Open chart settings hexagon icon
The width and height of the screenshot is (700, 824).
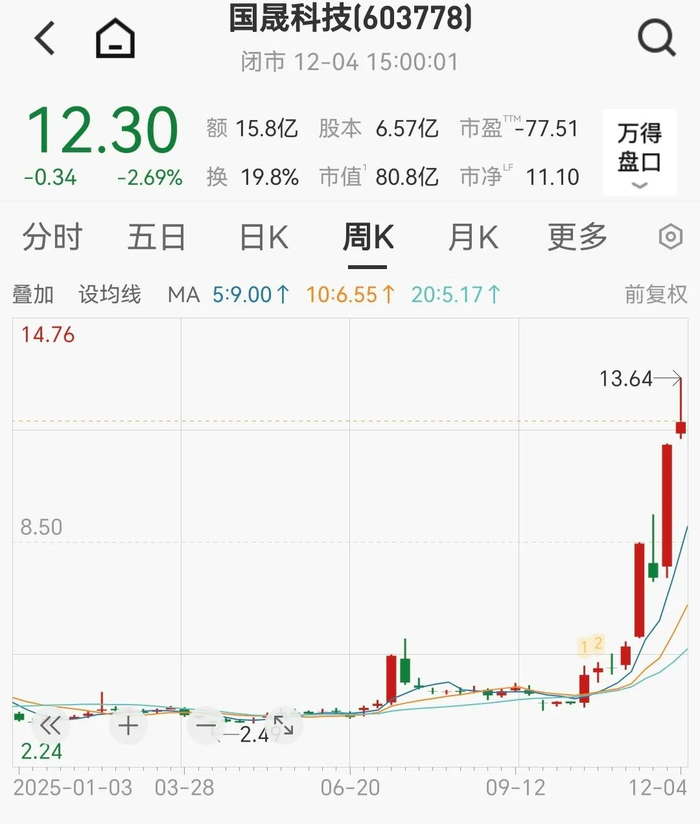pos(670,238)
